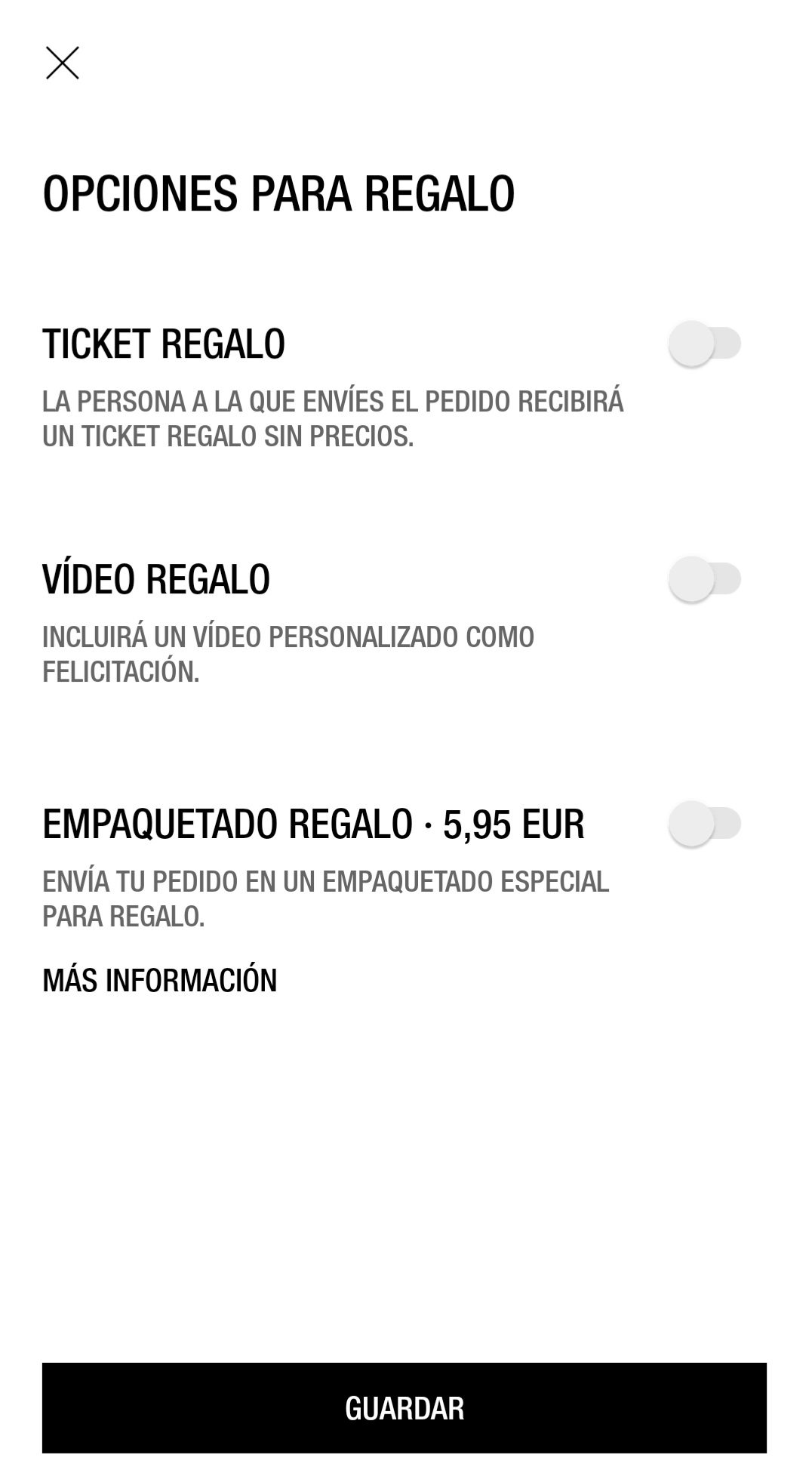812x1464 pixels.
Task: Toggle Empaquetado Regalo 5,95 EUR
Action: click(x=705, y=824)
